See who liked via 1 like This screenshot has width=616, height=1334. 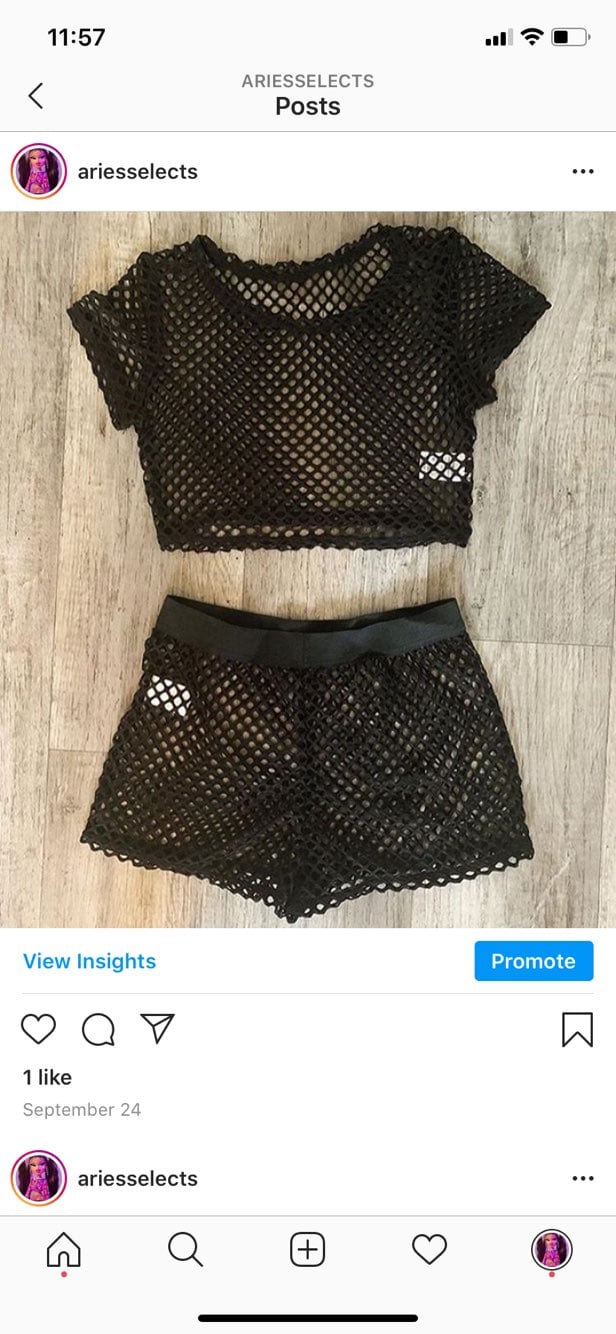pos(47,1077)
